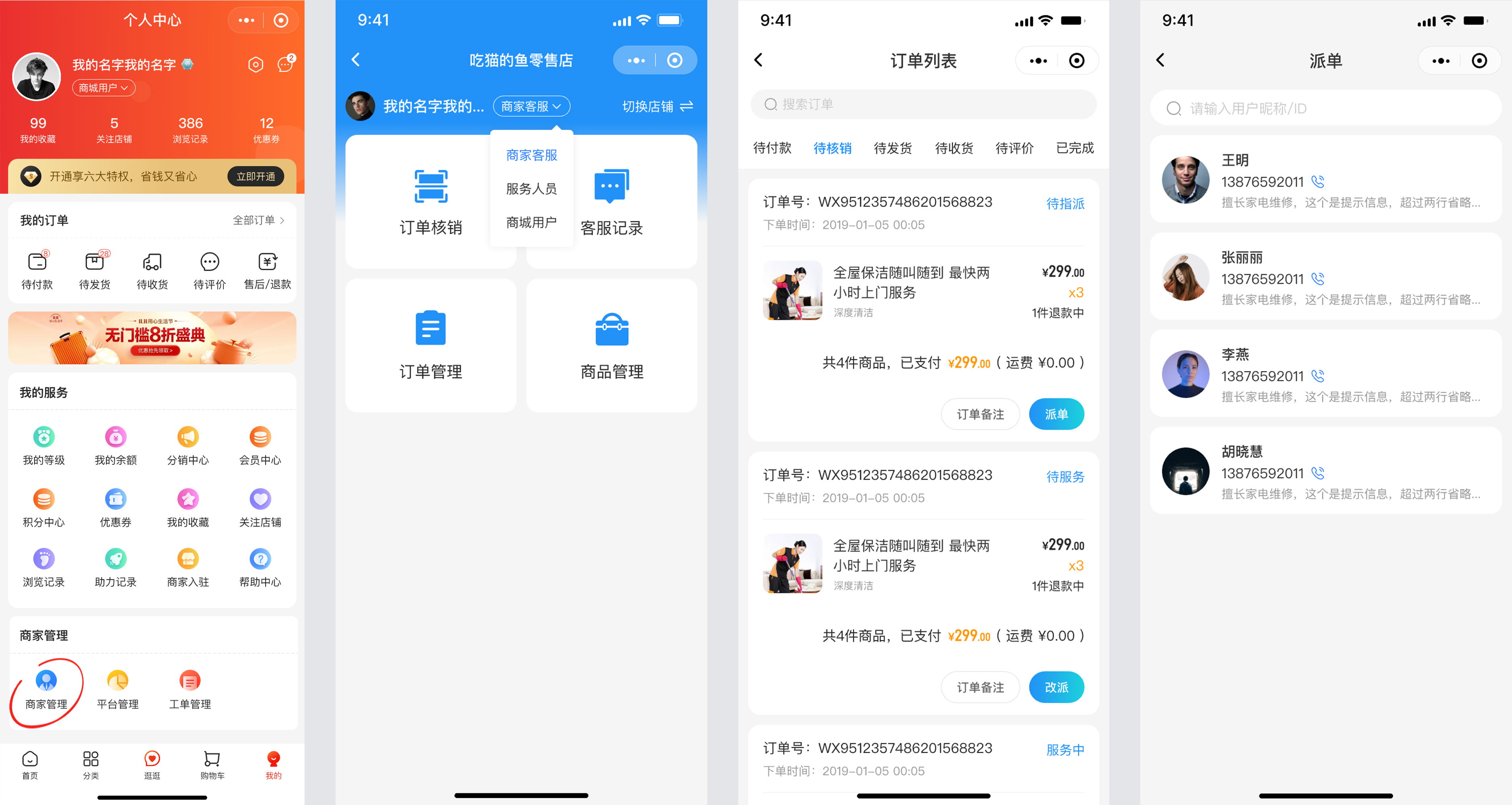
Task: Switch to the 已完成 orders tab
Action: [1074, 148]
